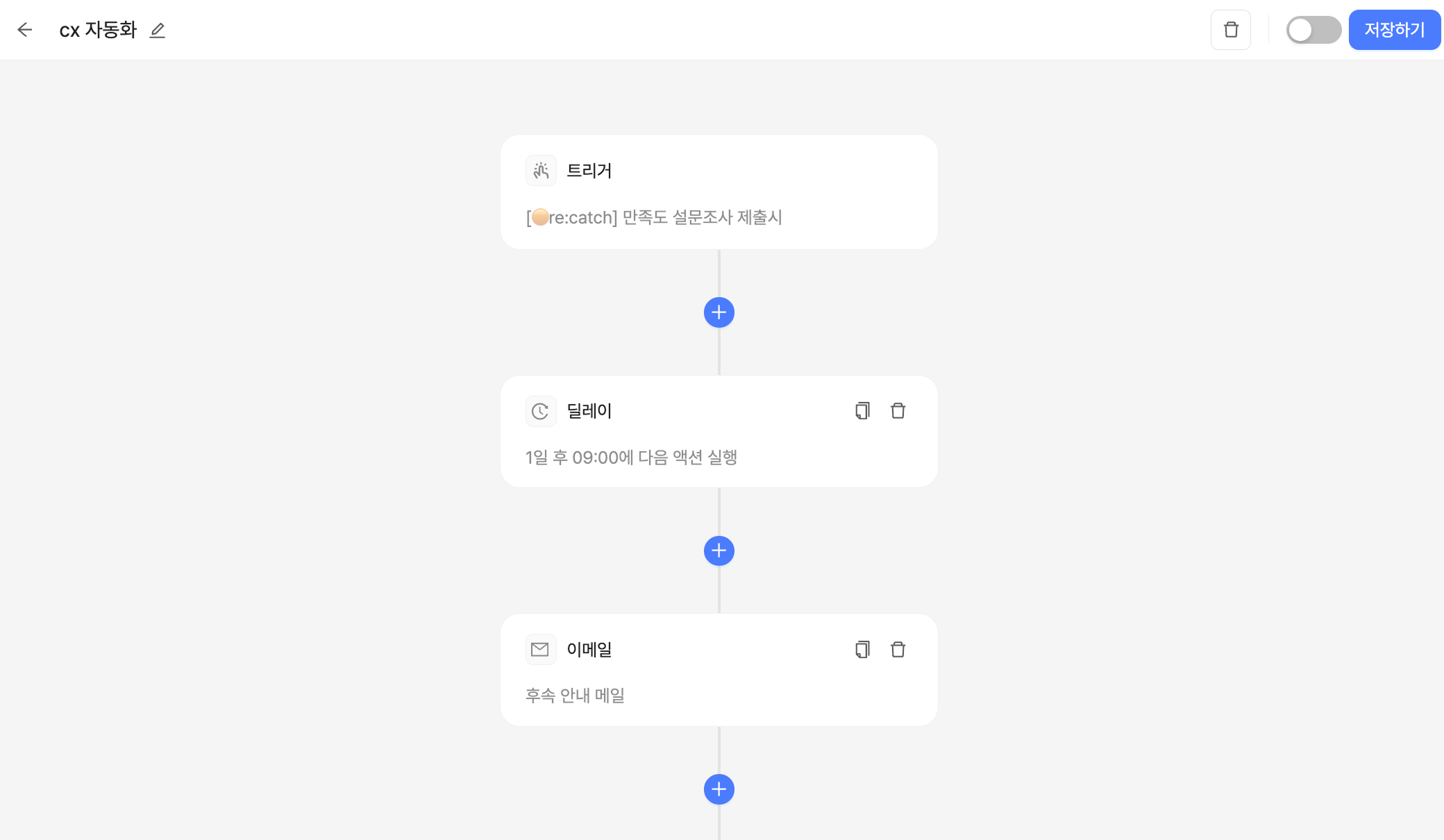
Task: Tap the 저장하기 button
Action: point(1394,30)
